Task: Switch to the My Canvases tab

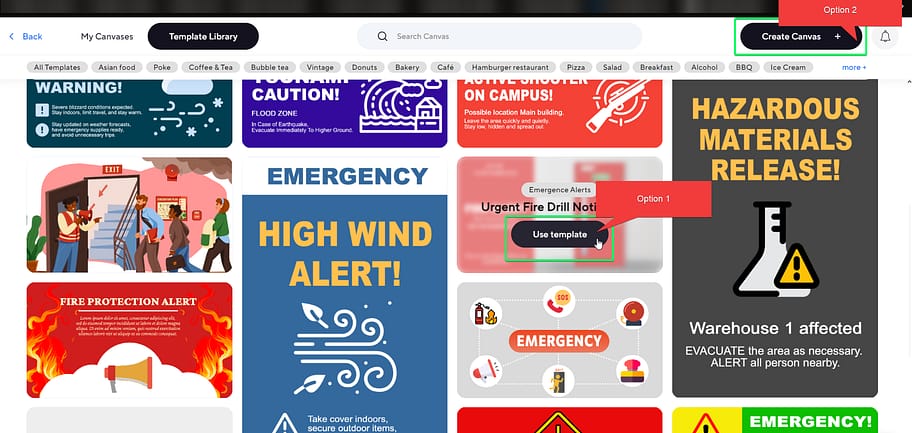Action: (x=106, y=37)
